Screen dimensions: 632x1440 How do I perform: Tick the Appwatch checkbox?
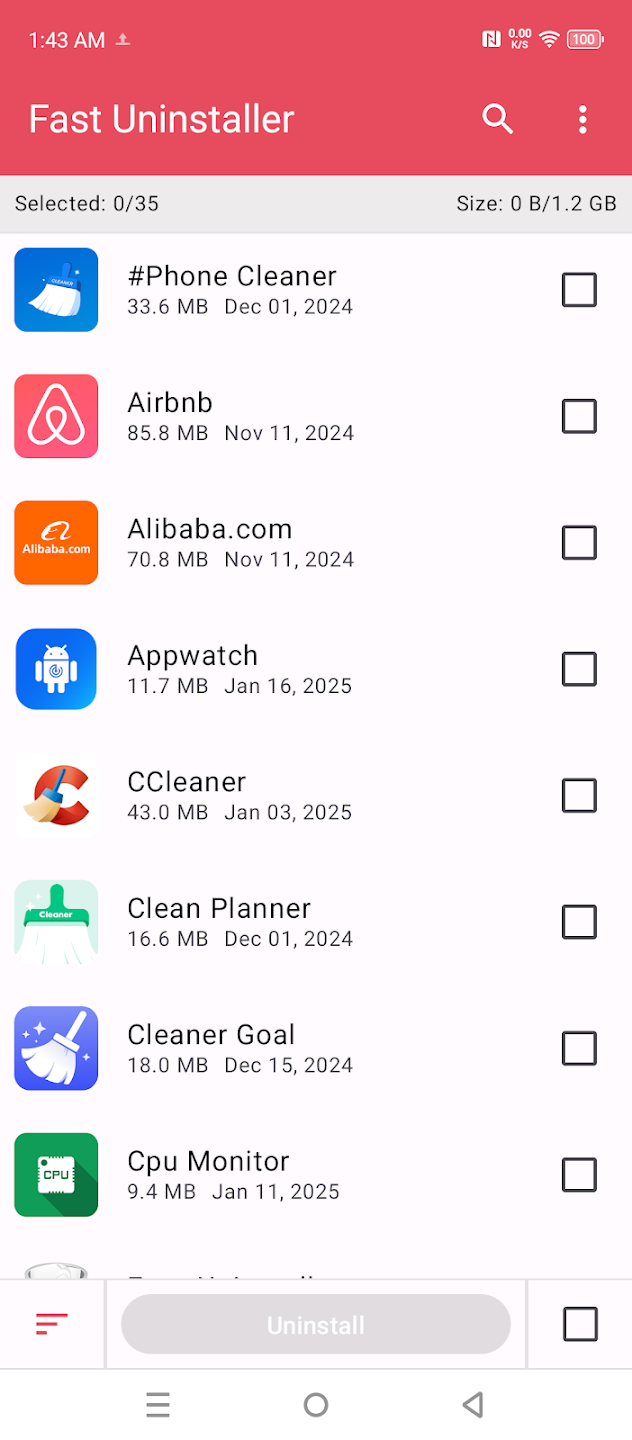point(579,669)
